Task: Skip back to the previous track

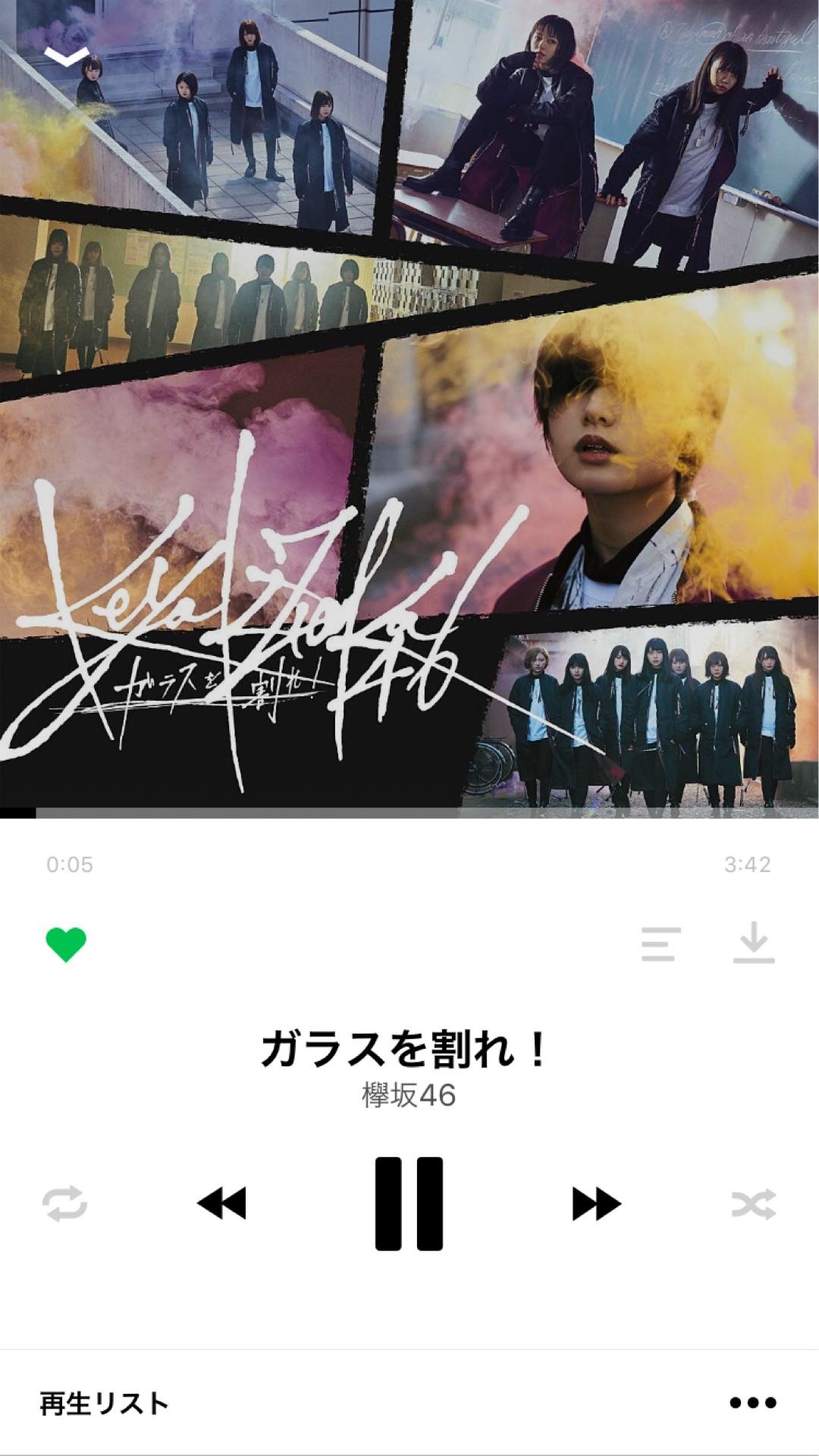Action: coord(221,1203)
